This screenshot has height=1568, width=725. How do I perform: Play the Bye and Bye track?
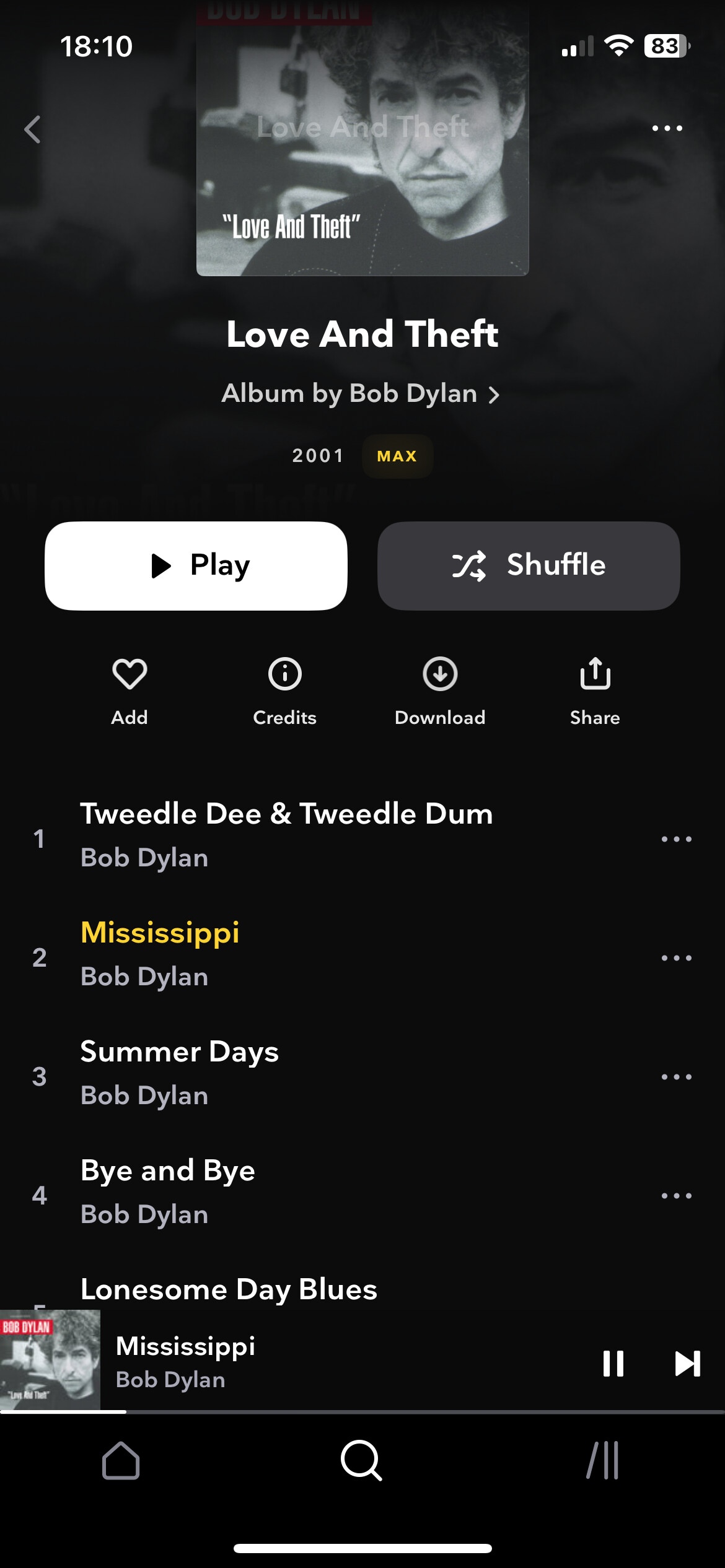[168, 1191]
